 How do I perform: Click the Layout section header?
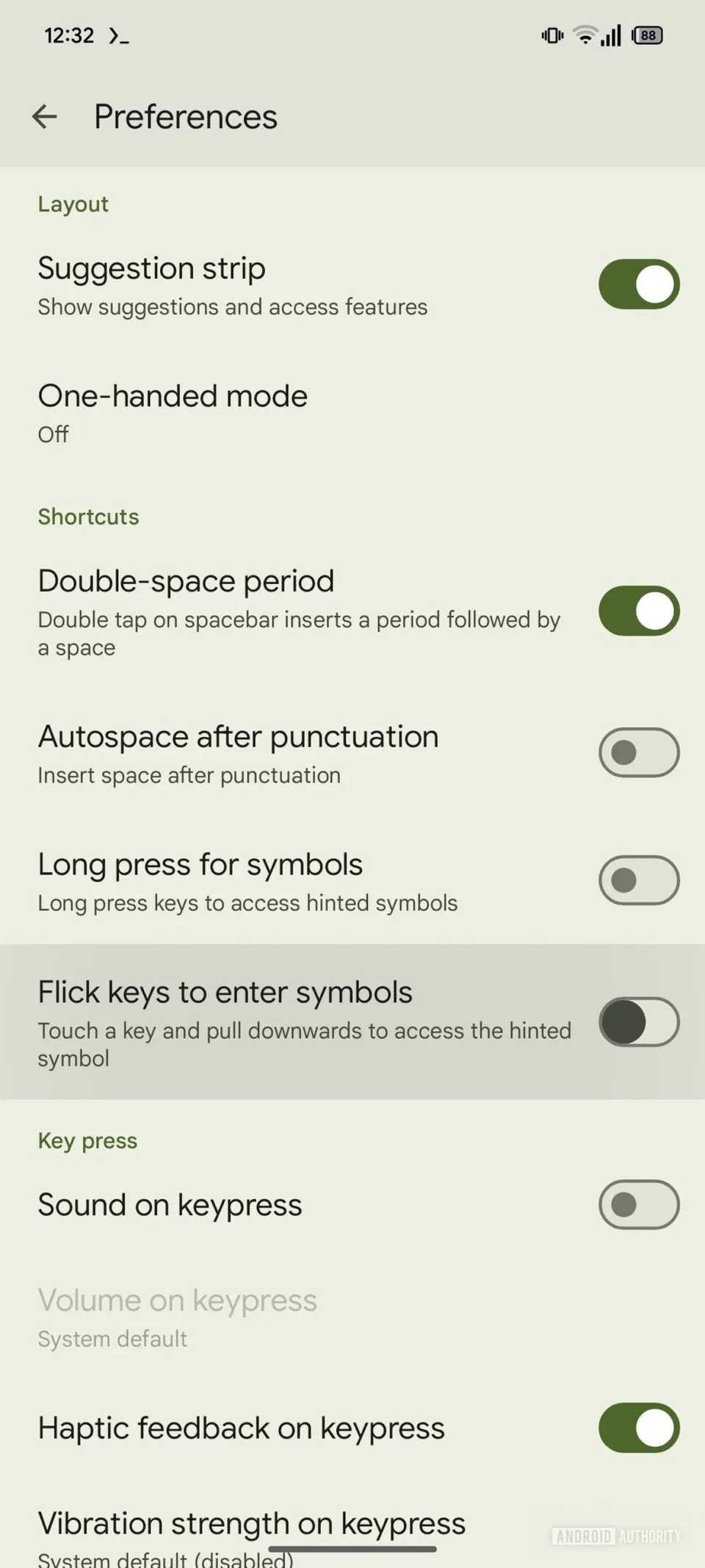73,204
